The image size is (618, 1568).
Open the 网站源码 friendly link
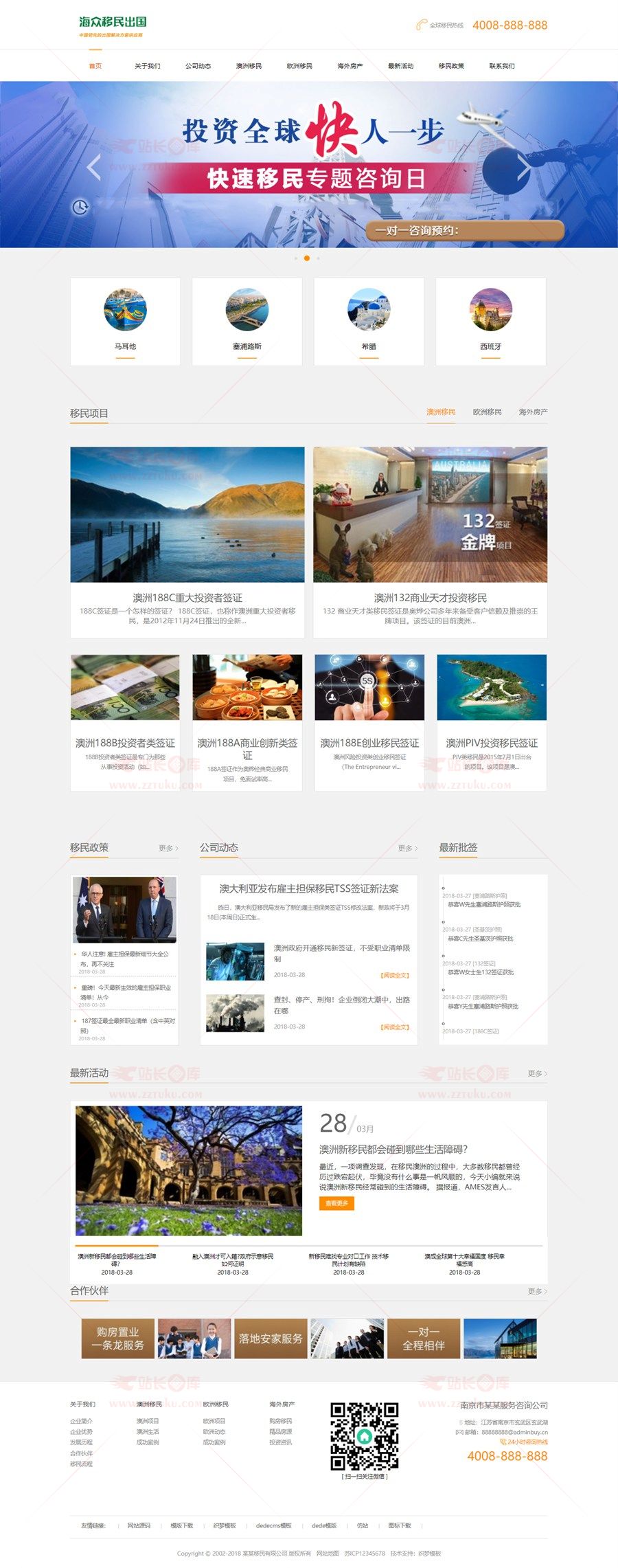point(139,1525)
